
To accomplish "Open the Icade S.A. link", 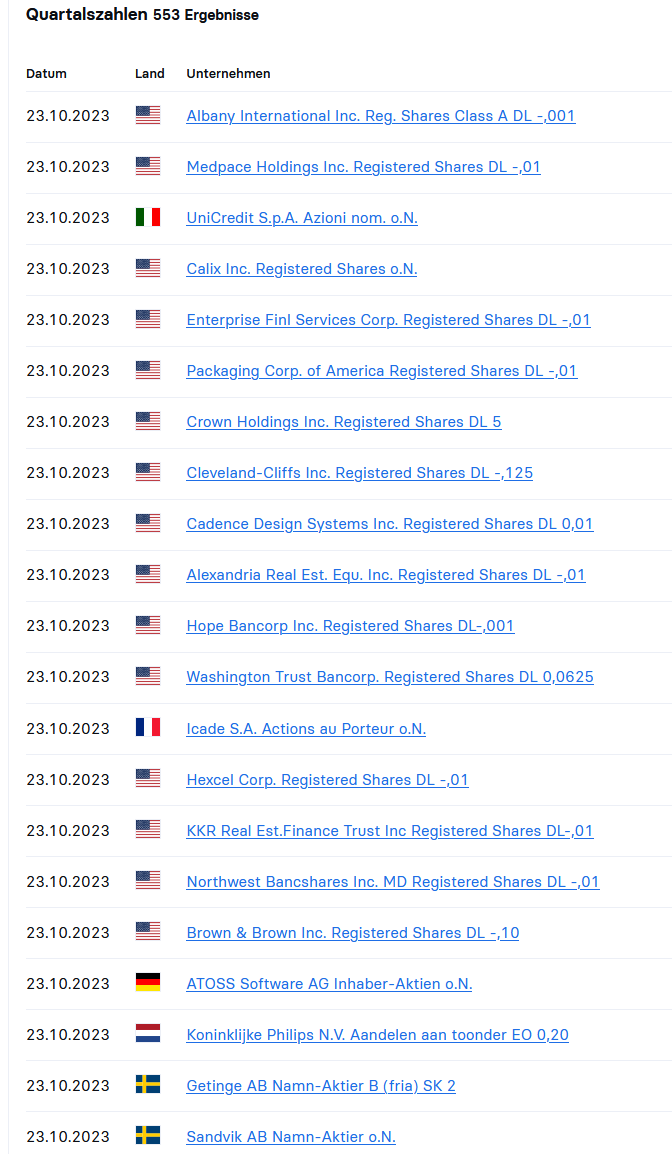I will pyautogui.click(x=306, y=729).
